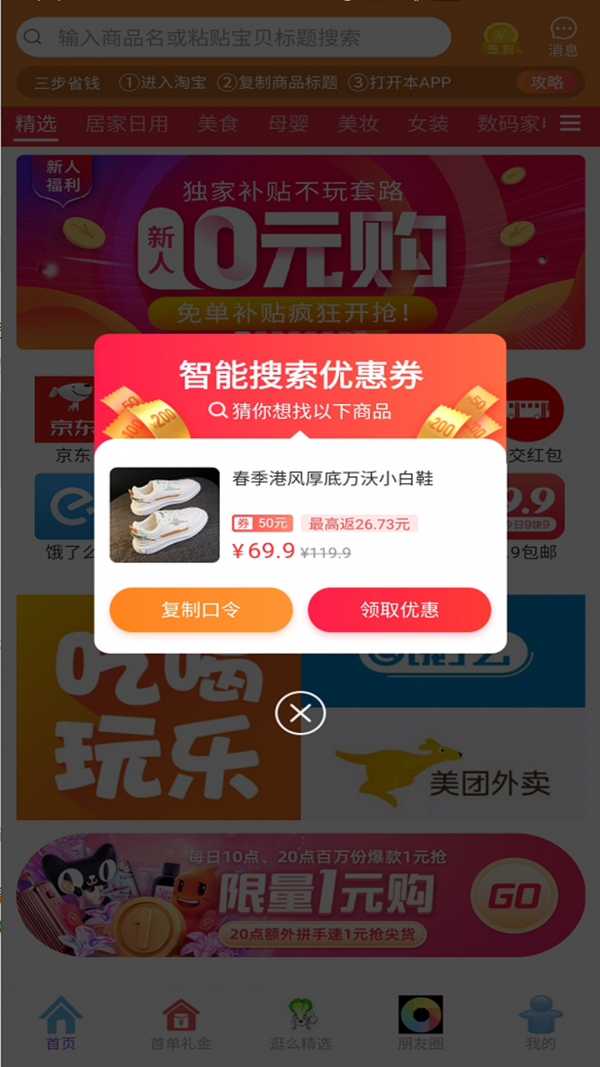
Task: Tap the 签到 check-in icon
Action: click(501, 39)
